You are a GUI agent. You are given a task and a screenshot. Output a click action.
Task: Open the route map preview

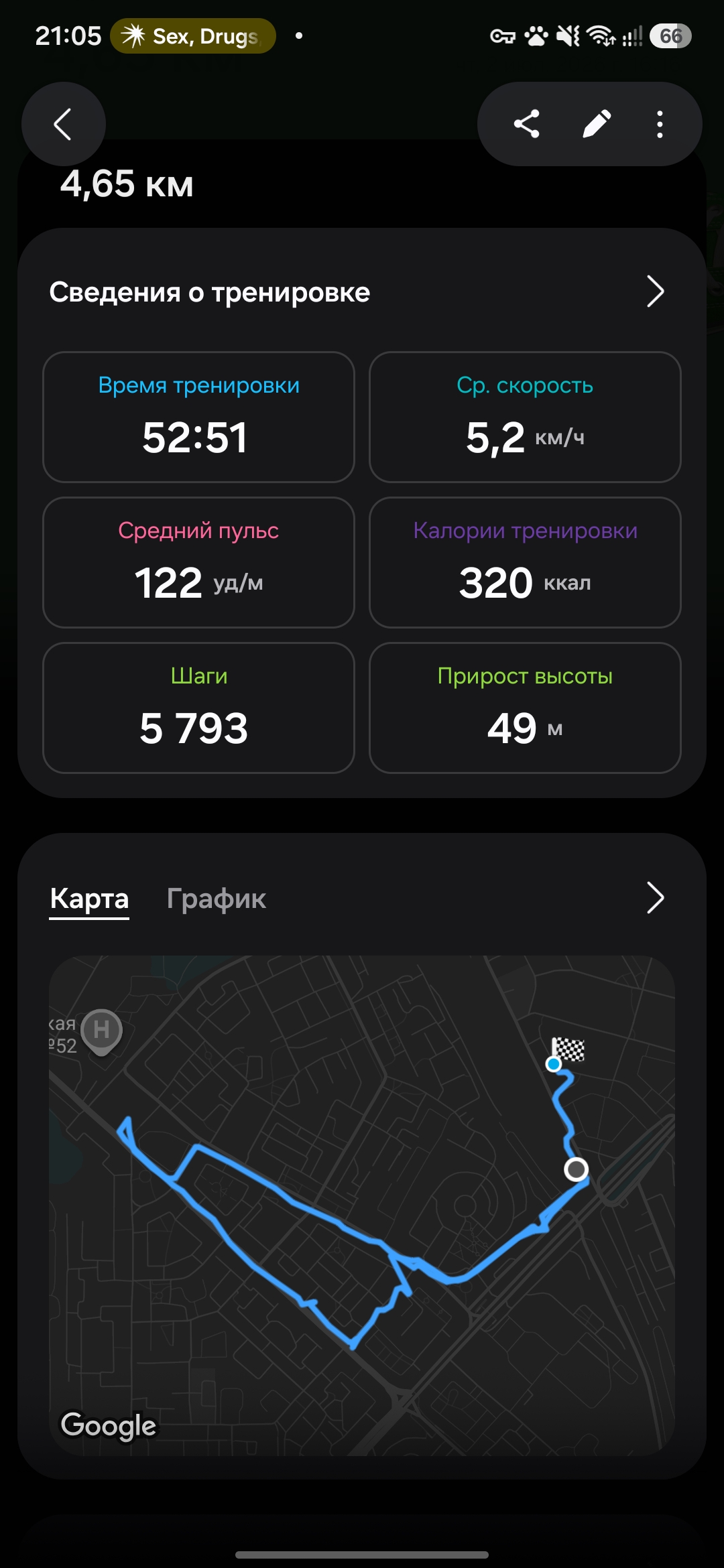click(362, 1205)
